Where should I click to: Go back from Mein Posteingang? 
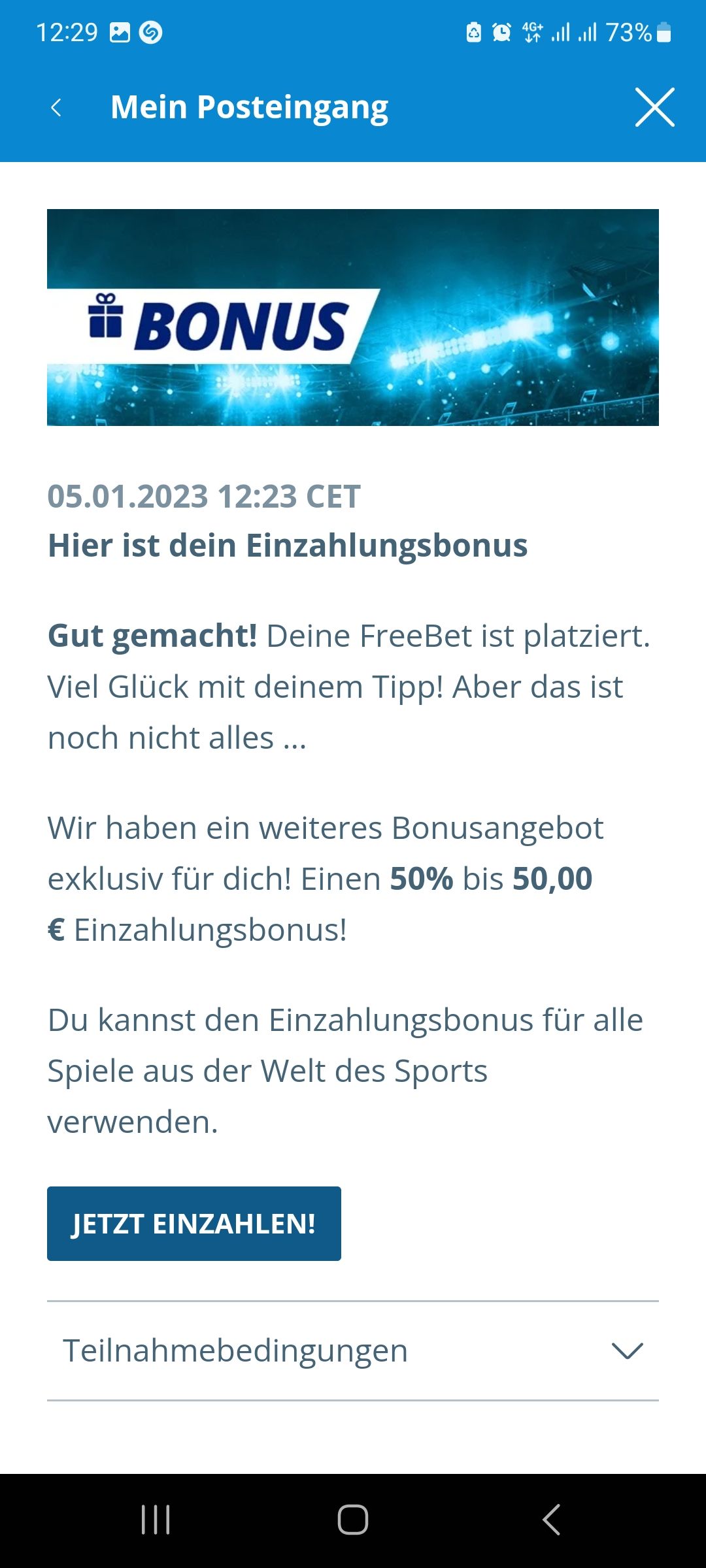(56, 108)
